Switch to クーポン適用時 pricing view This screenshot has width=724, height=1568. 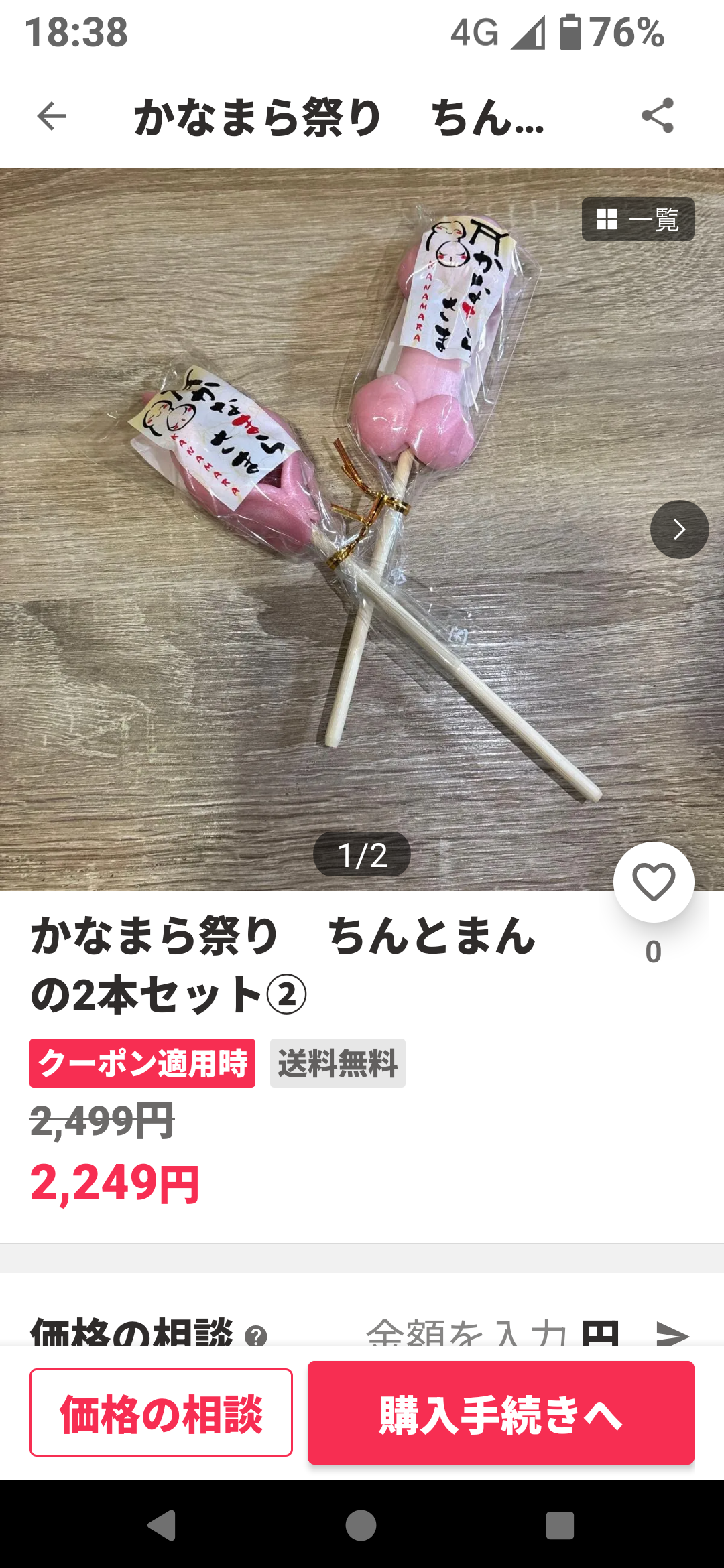[143, 1065]
